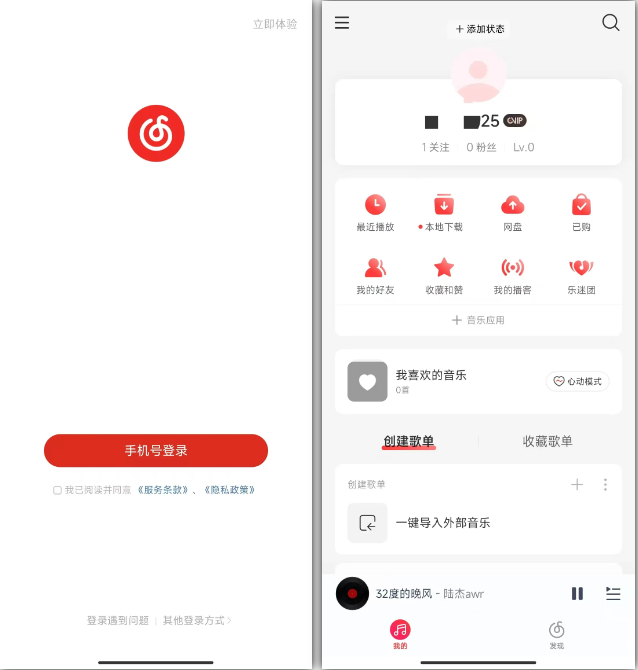Open 云盘 cloud drive
Viewport: 638px width, 670px height.
[x=512, y=212]
